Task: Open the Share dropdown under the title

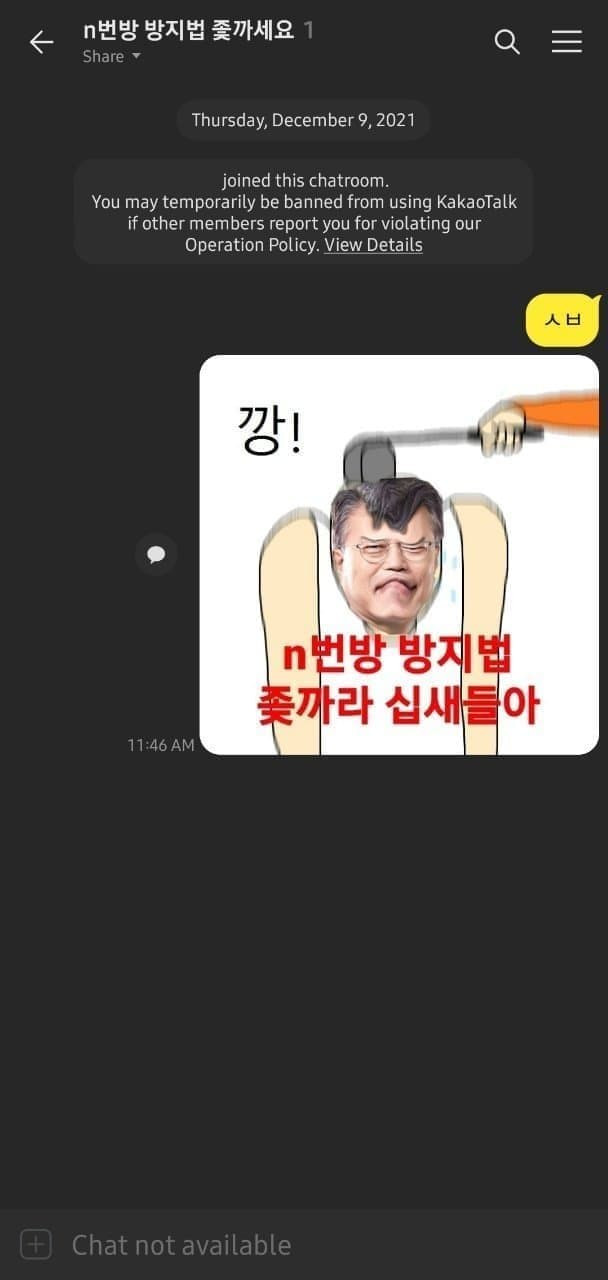Action: (x=111, y=57)
